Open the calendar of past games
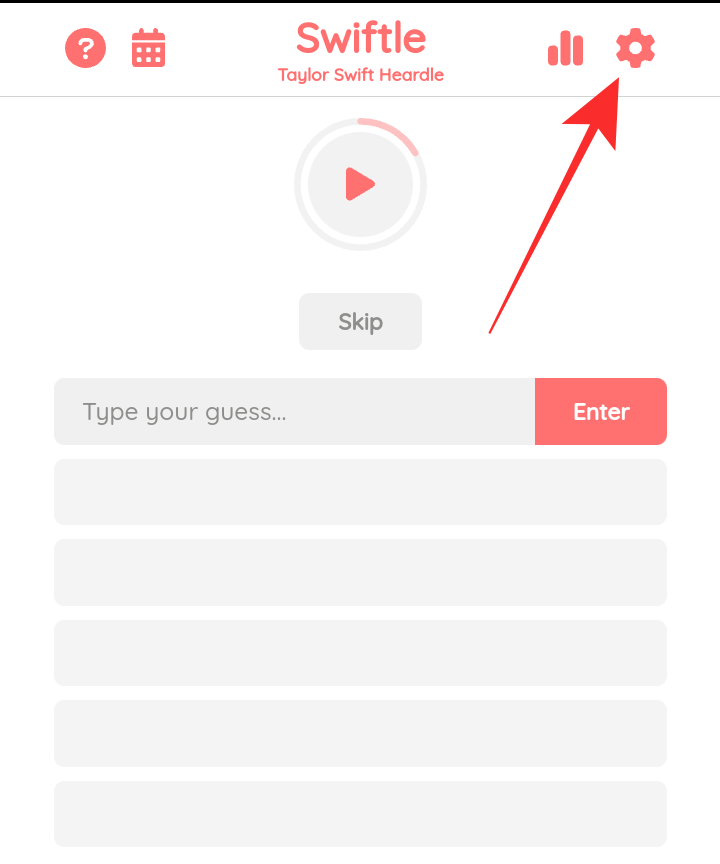This screenshot has height=864, width=720. tap(149, 48)
